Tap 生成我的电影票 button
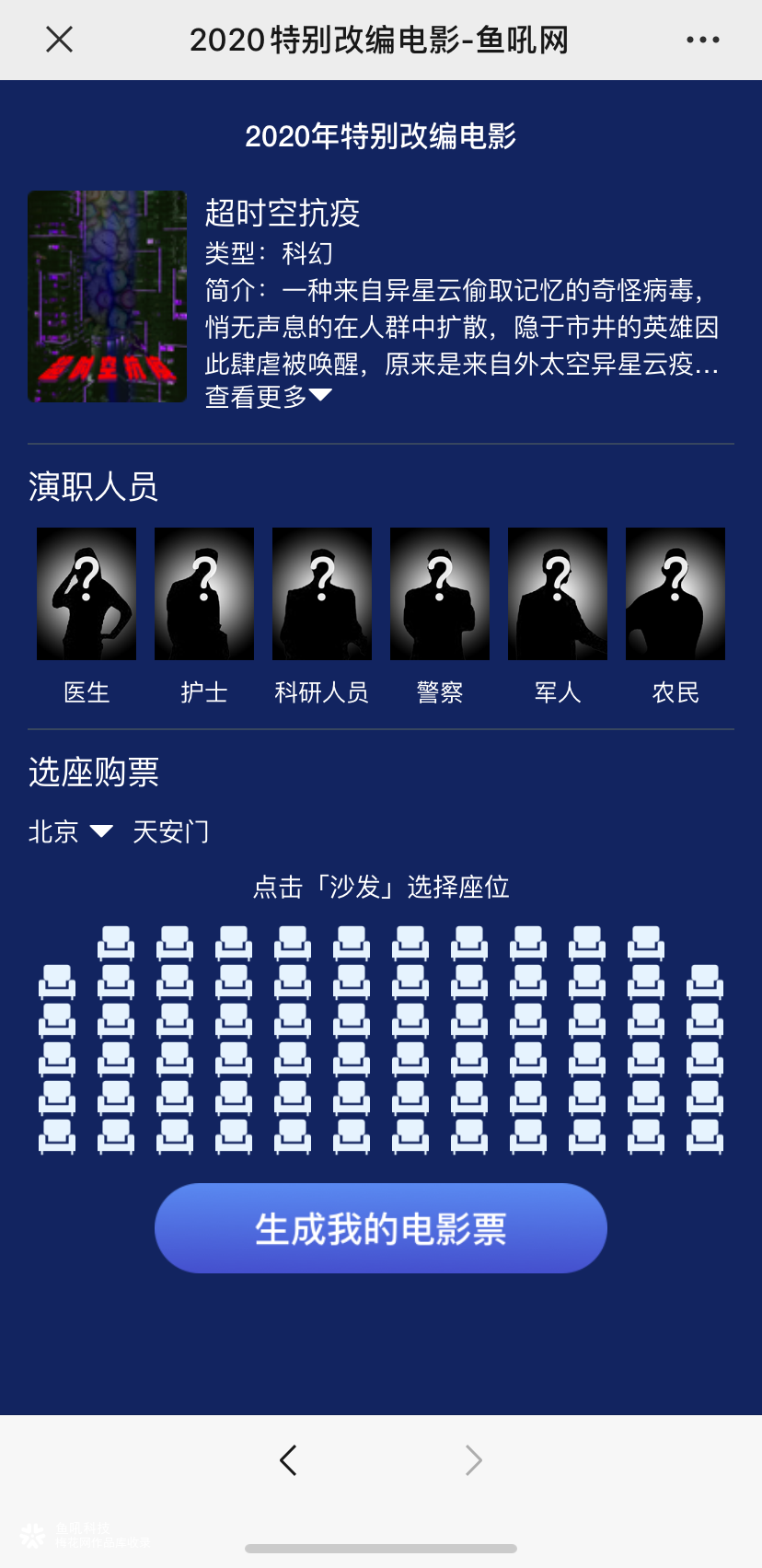The height and width of the screenshot is (1568, 762). (x=380, y=1228)
